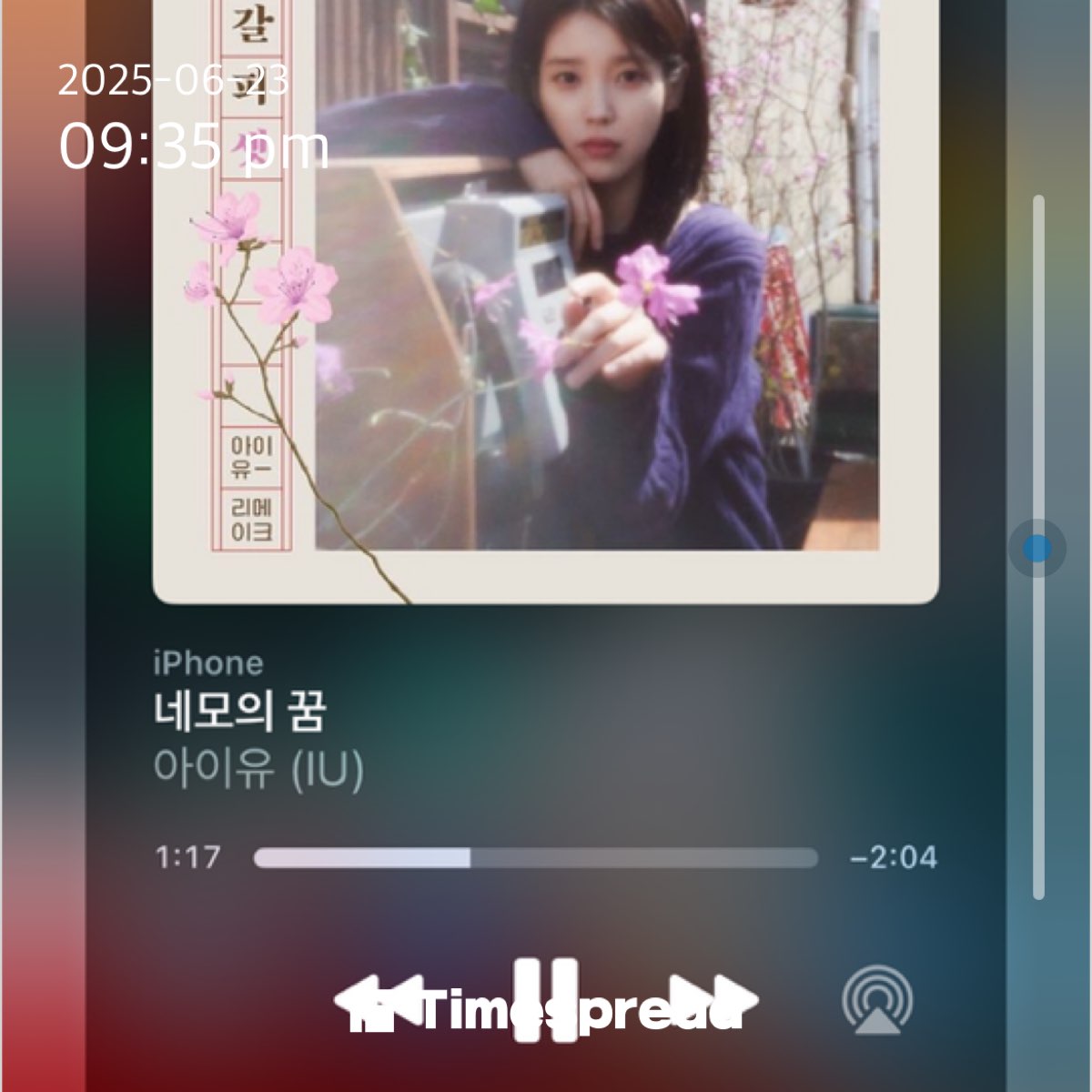Tap the playback progress bar to seek
Image resolution: width=1092 pixels, height=1092 pixels.
click(535, 858)
